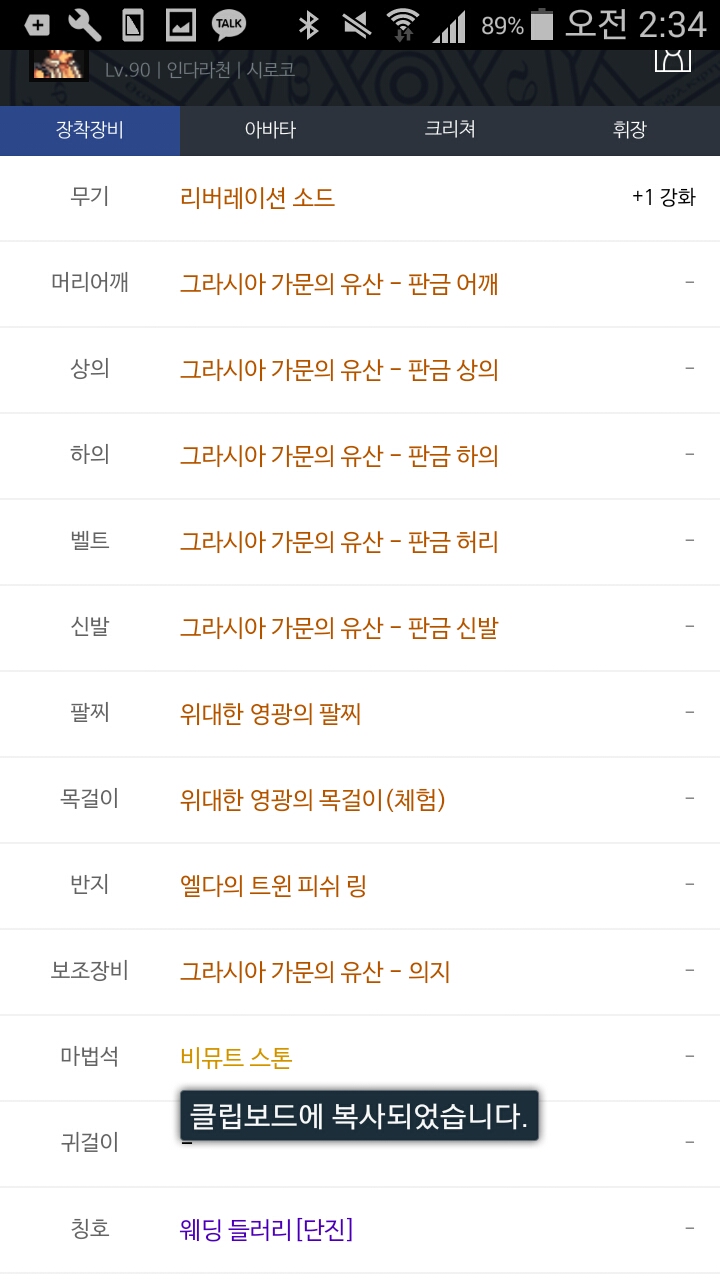Open 비뮤트 스톤 magic stone item
The image size is (720, 1280).
(236, 1057)
